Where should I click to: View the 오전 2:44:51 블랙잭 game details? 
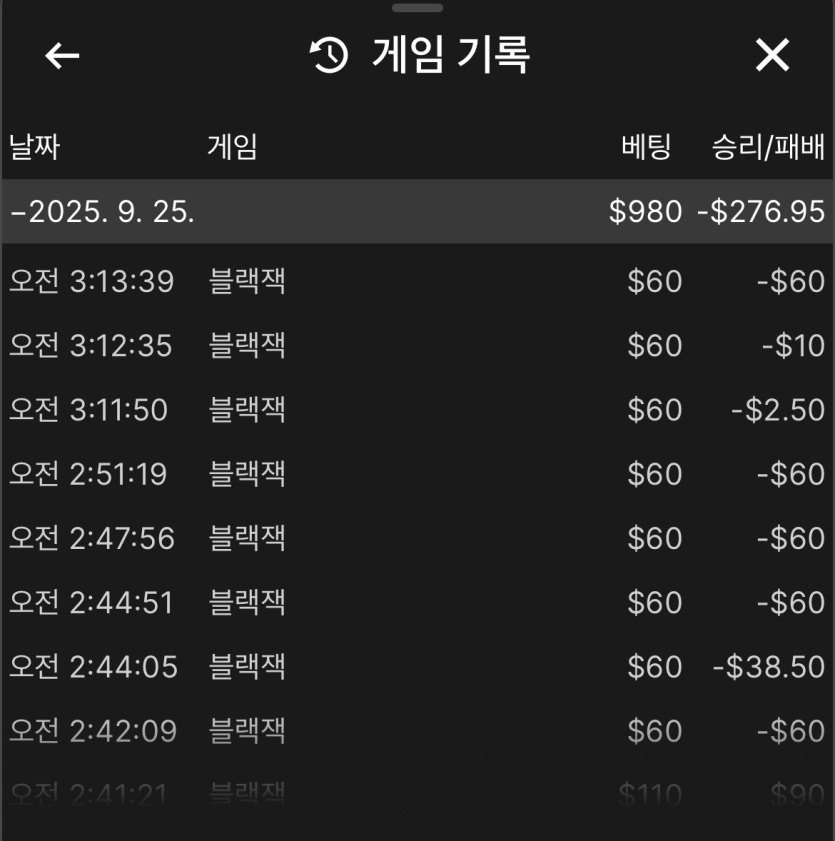(417, 603)
